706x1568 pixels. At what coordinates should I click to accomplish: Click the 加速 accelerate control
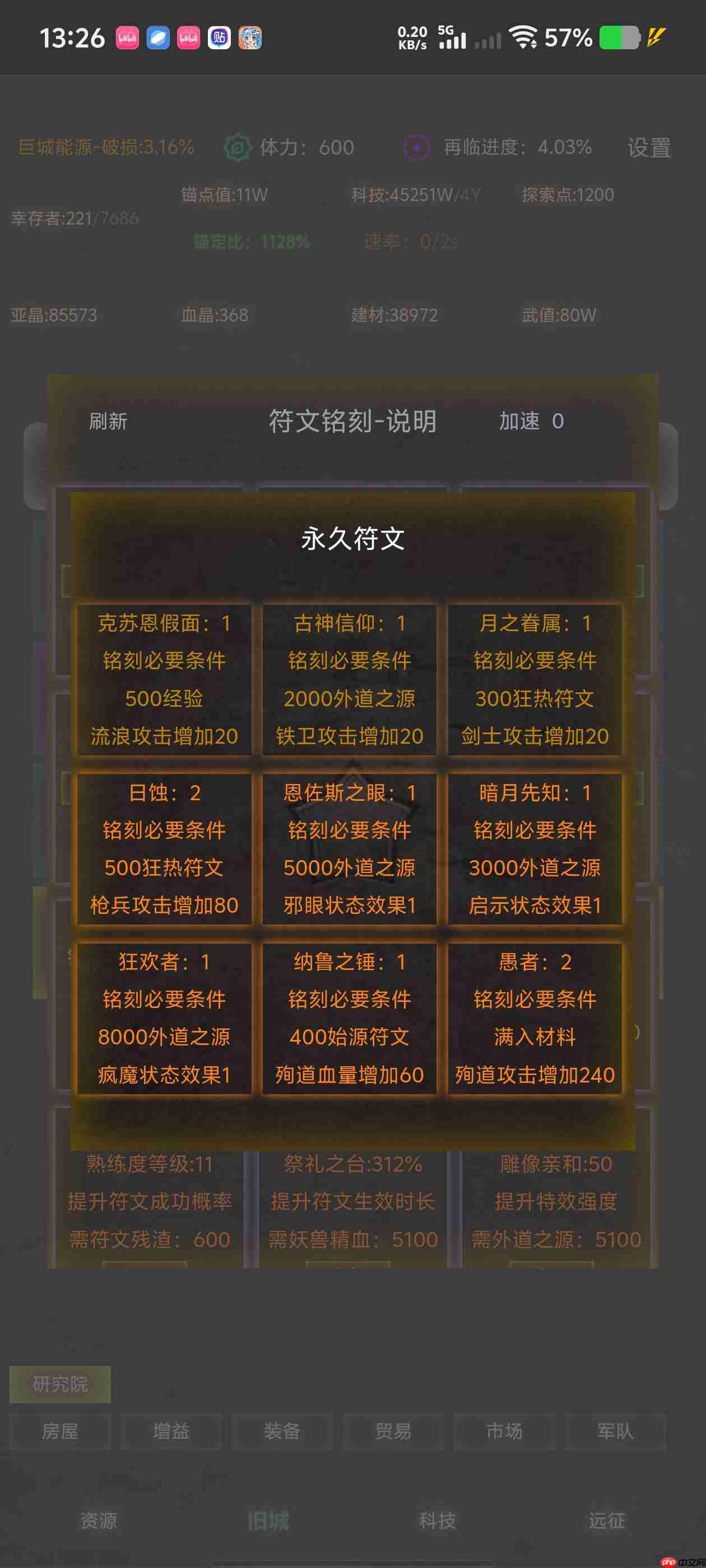tap(531, 420)
